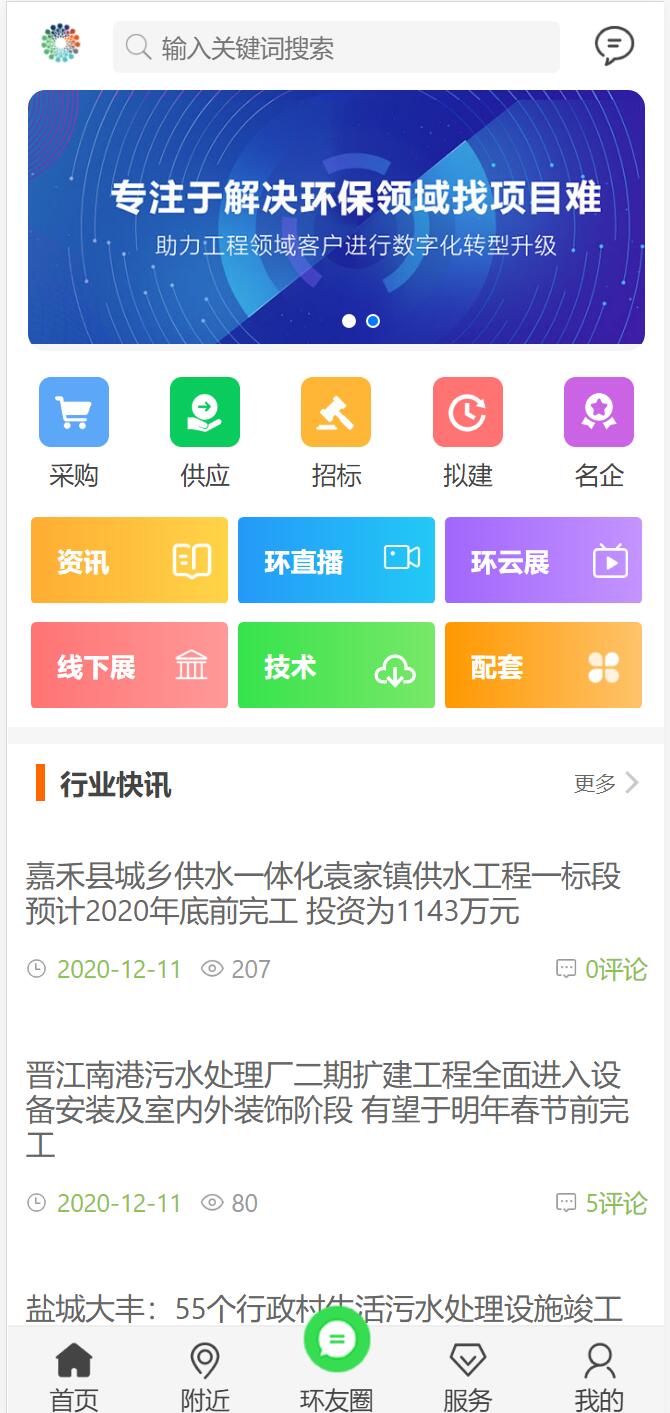Screen dimensions: 670x1413
Task: Go to the 我的 profile tab
Action: [599, 1376]
